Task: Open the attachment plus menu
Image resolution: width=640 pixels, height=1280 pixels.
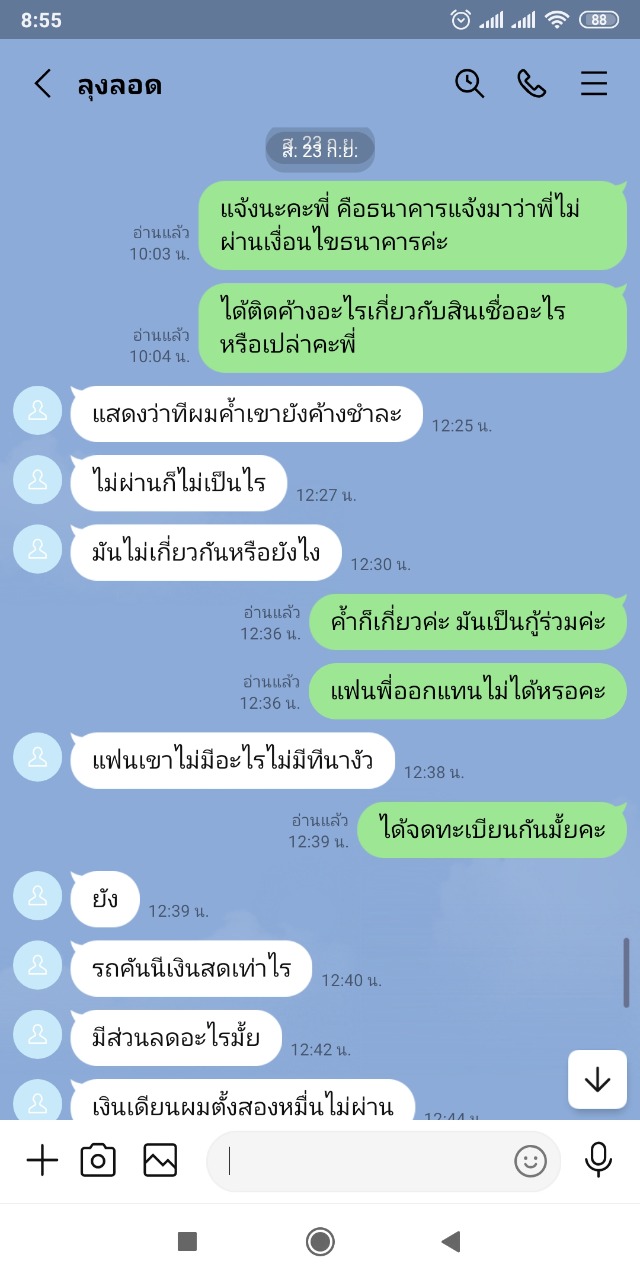Action: (42, 1161)
